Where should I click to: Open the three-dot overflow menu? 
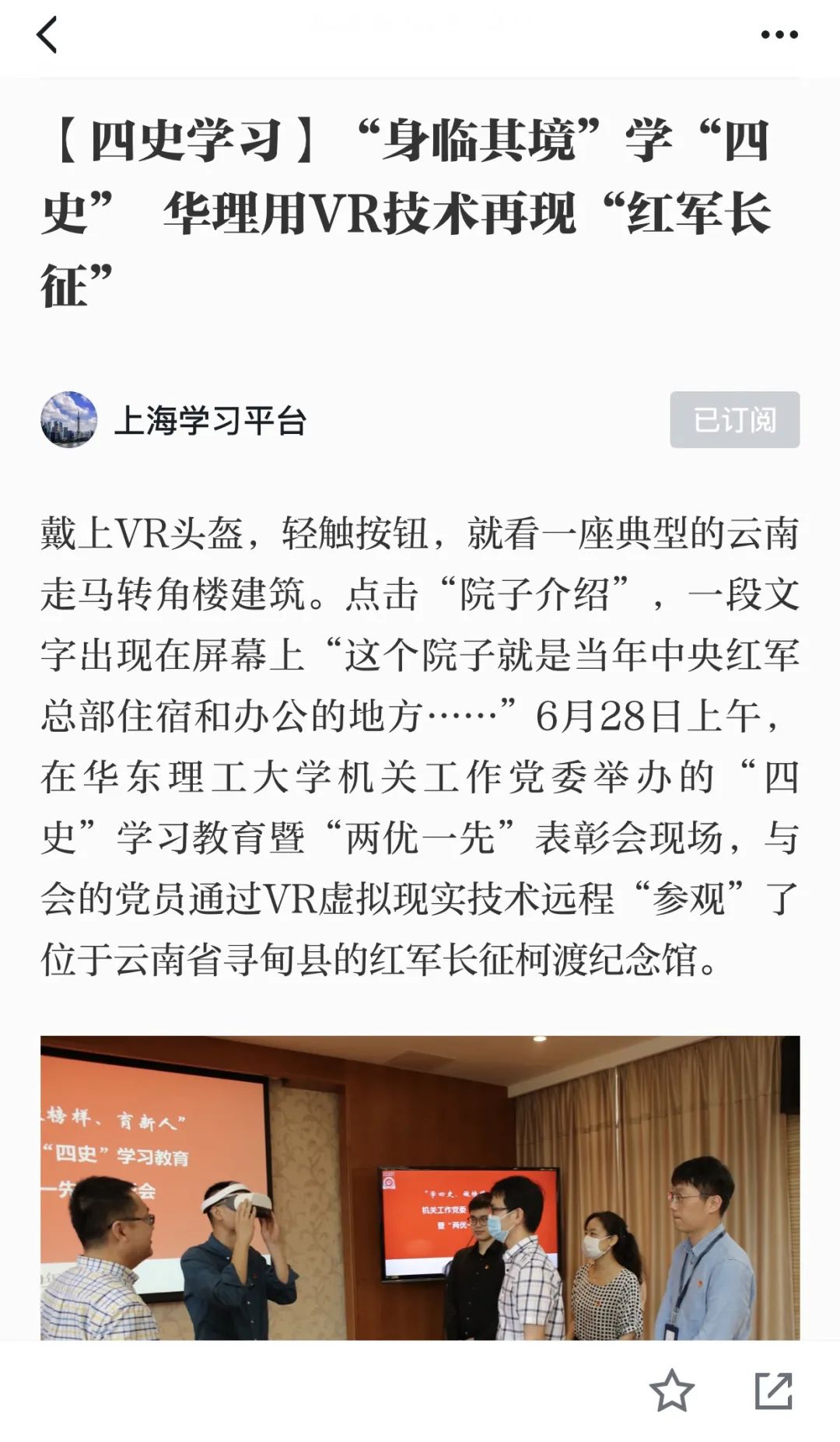[x=779, y=34]
